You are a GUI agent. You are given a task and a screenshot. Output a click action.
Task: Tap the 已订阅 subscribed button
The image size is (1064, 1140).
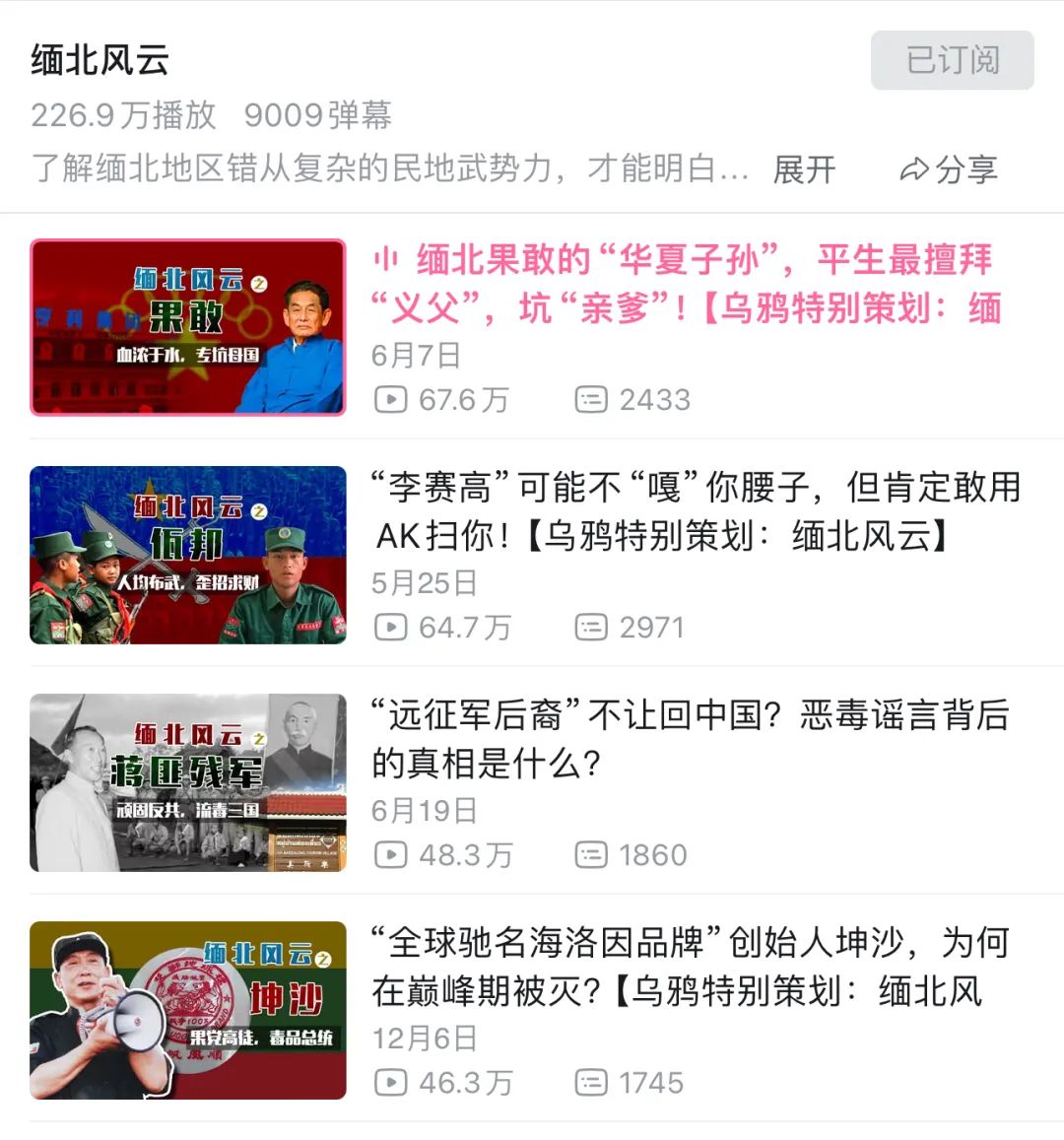[x=952, y=60]
